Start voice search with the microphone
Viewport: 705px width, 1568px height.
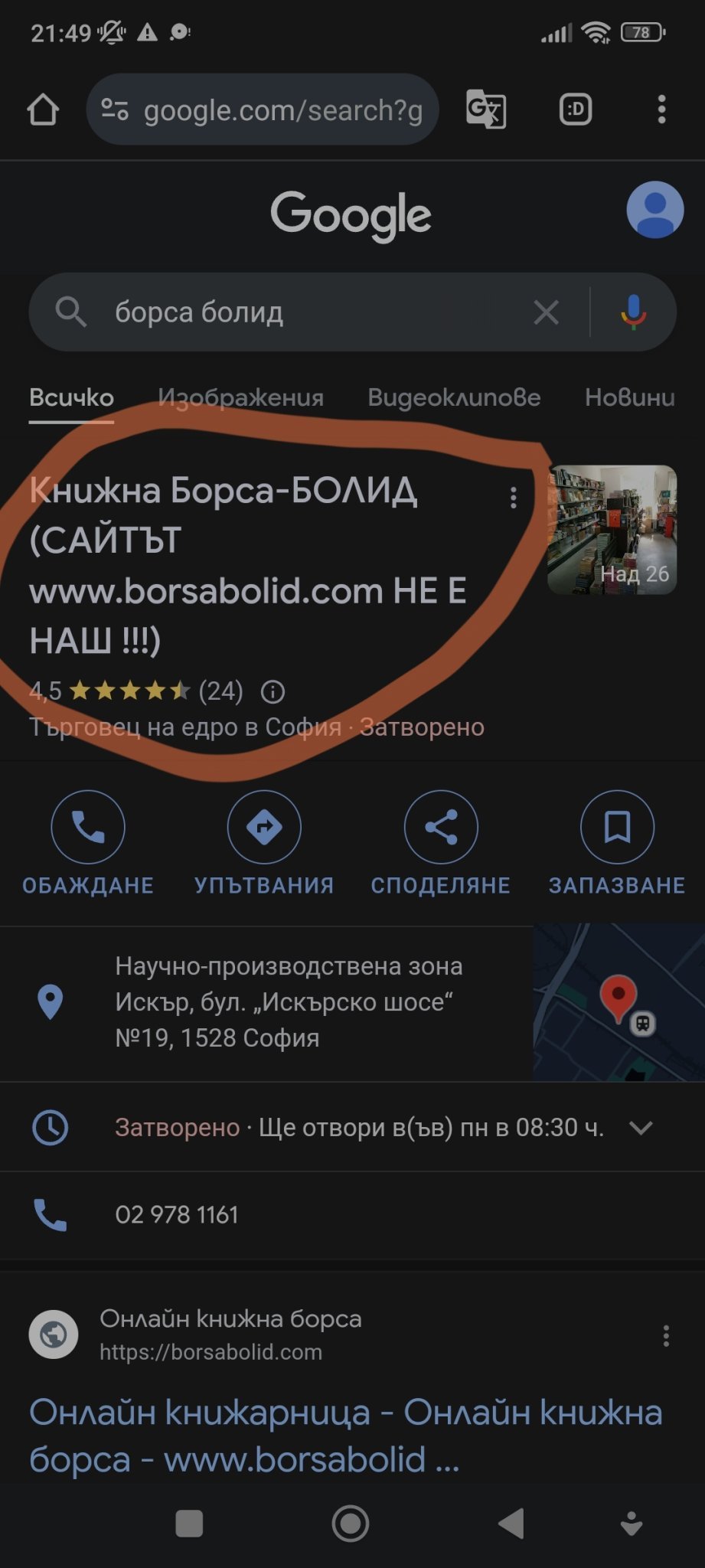pos(633,312)
